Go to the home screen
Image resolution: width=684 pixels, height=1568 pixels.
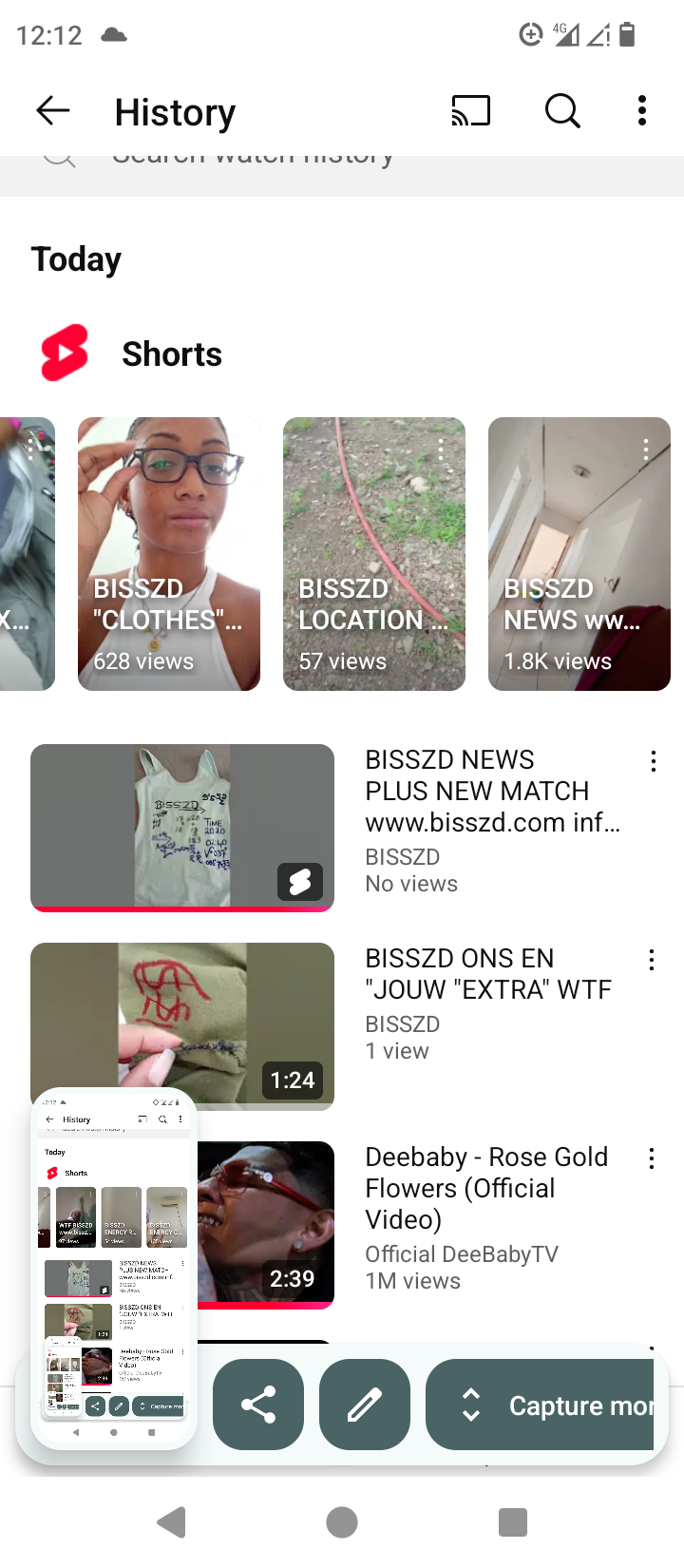tap(342, 1522)
